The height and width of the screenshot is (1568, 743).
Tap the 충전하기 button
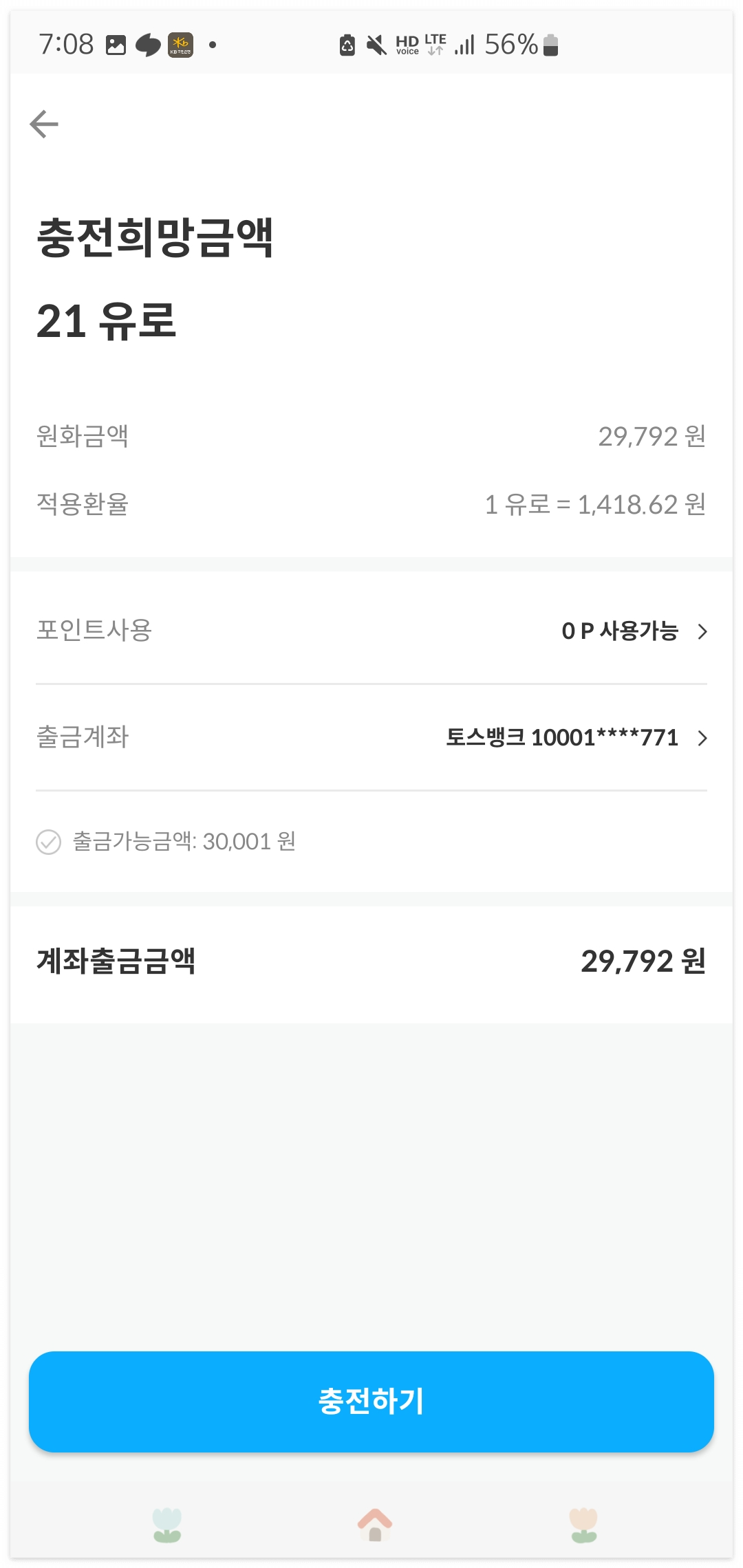tap(371, 1402)
